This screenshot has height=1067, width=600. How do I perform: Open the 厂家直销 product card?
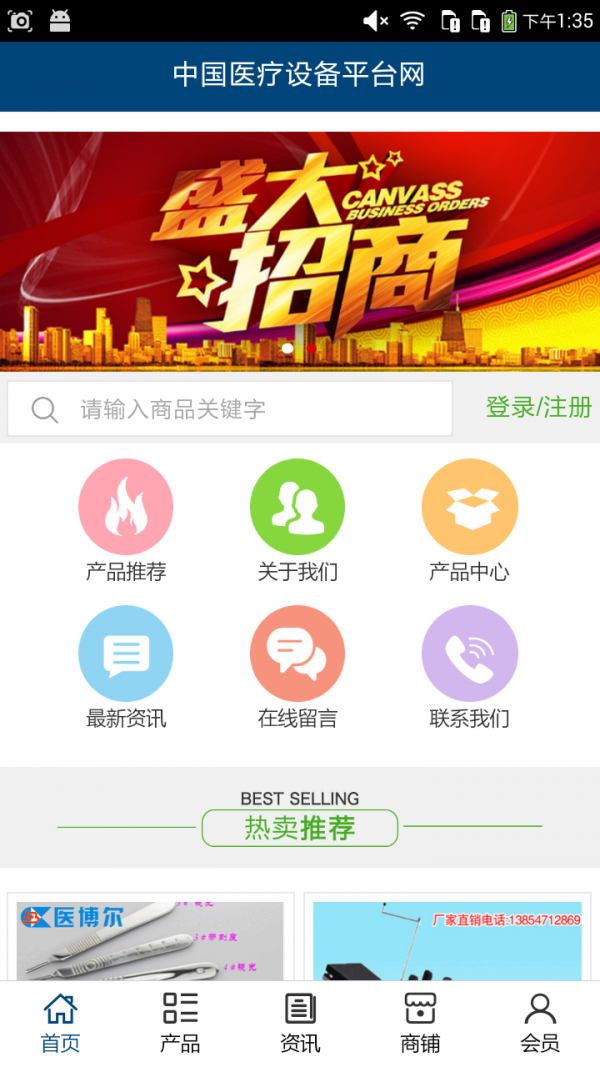(x=447, y=940)
